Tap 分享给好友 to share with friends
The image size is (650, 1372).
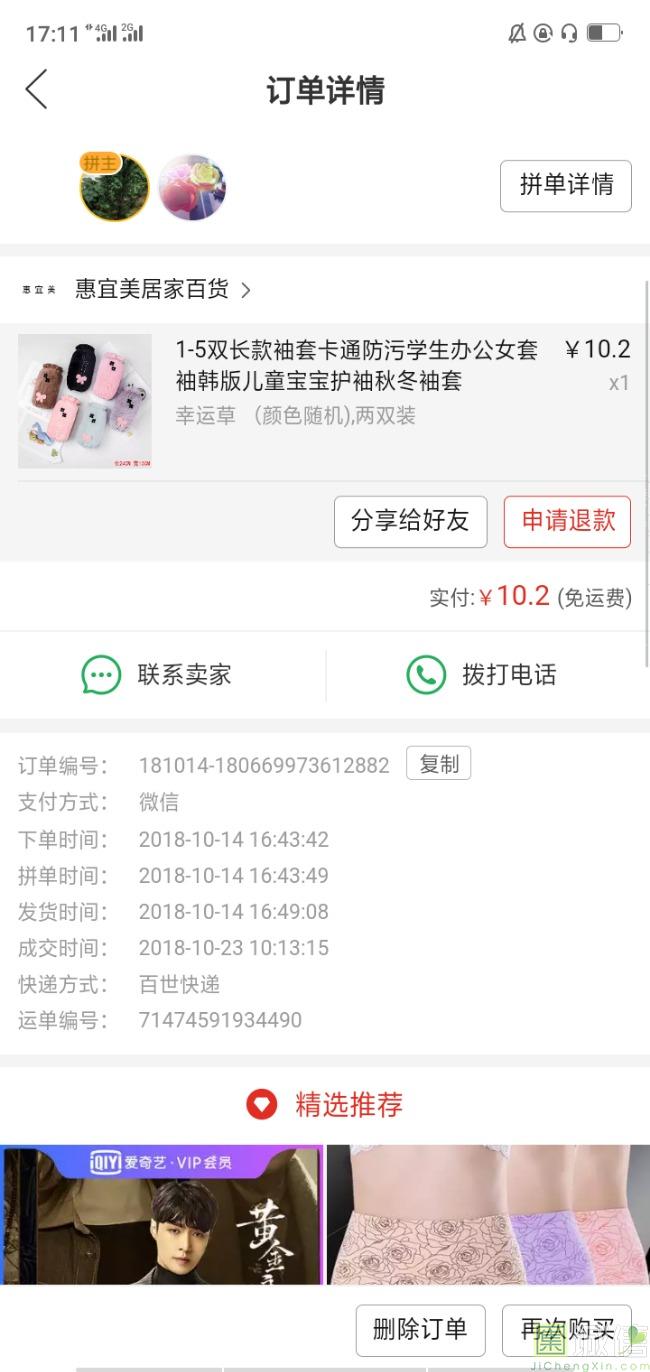tap(410, 521)
